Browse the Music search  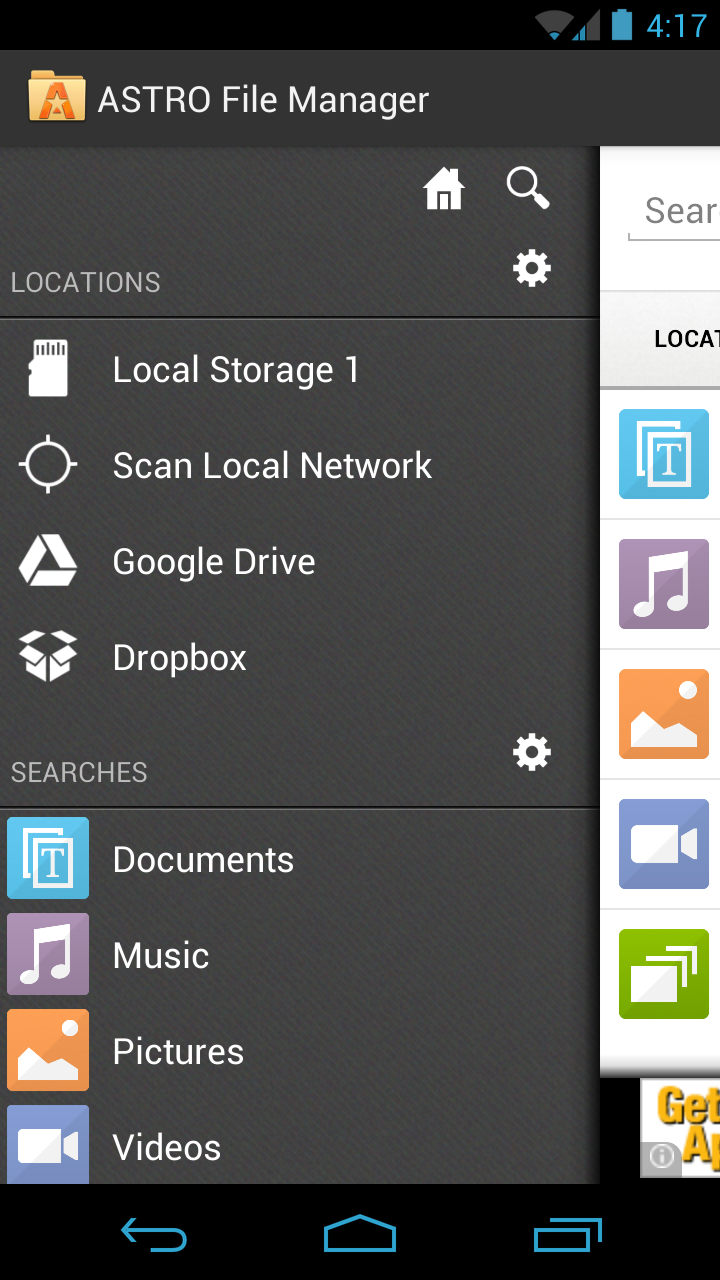coord(160,956)
